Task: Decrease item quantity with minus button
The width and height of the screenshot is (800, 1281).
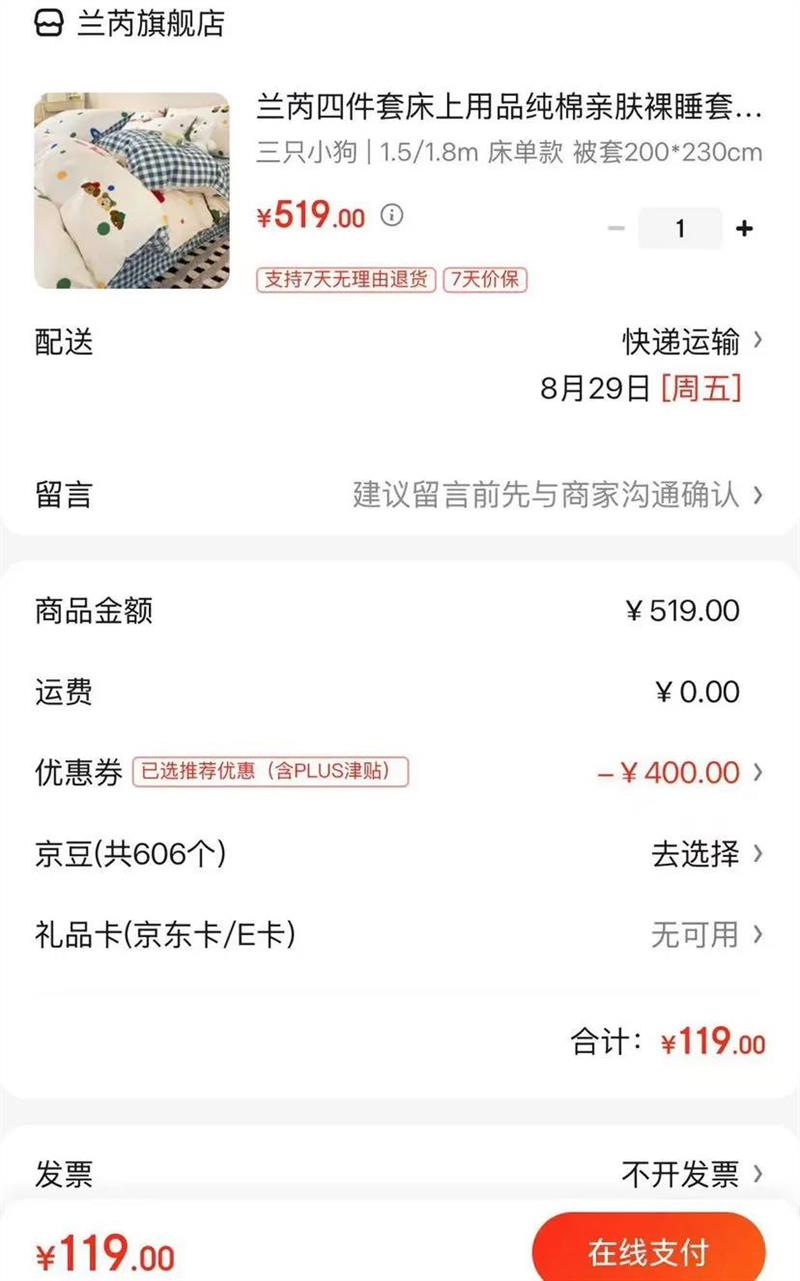Action: click(616, 229)
